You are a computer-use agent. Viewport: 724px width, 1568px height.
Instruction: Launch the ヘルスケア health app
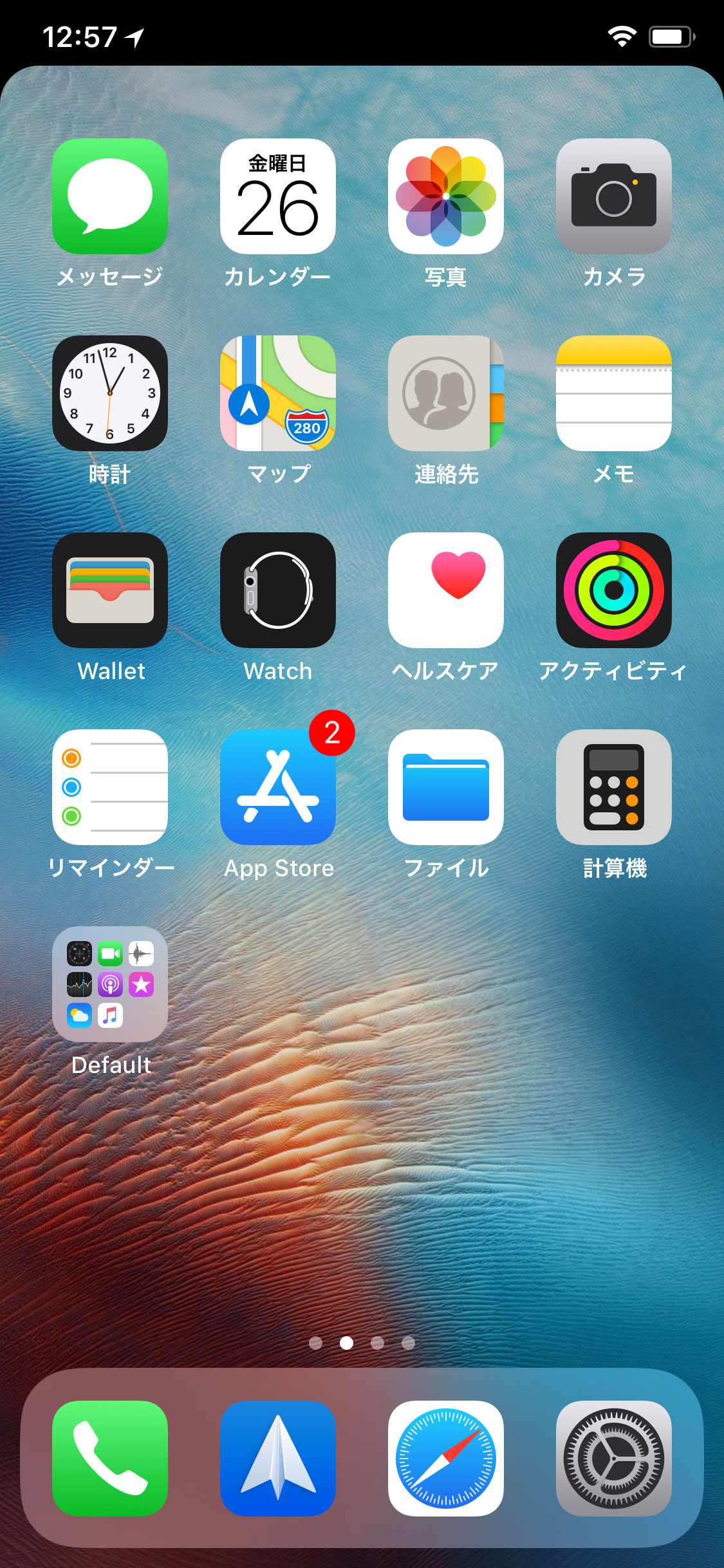[446, 590]
